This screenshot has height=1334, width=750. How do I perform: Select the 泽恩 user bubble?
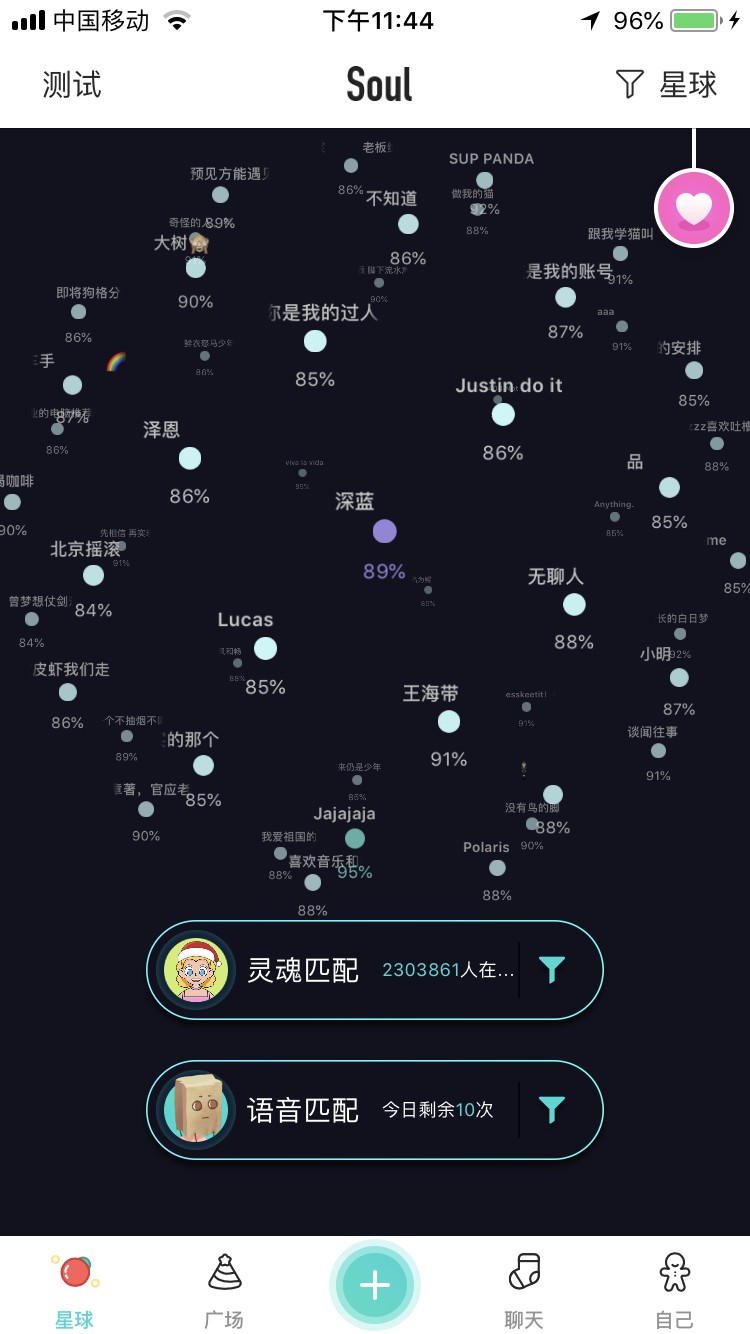point(189,458)
